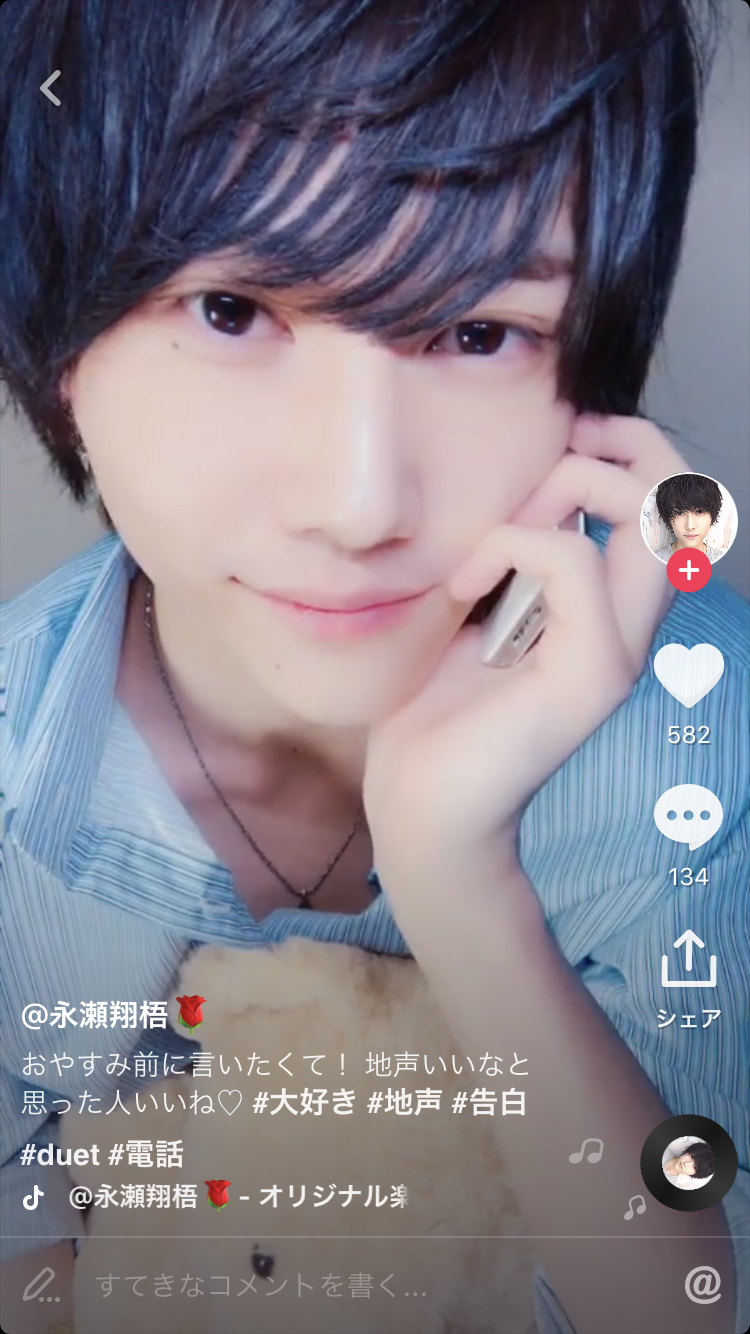This screenshot has width=750, height=1334.
Task: Mention someone with the @ icon
Action: 703,1284
